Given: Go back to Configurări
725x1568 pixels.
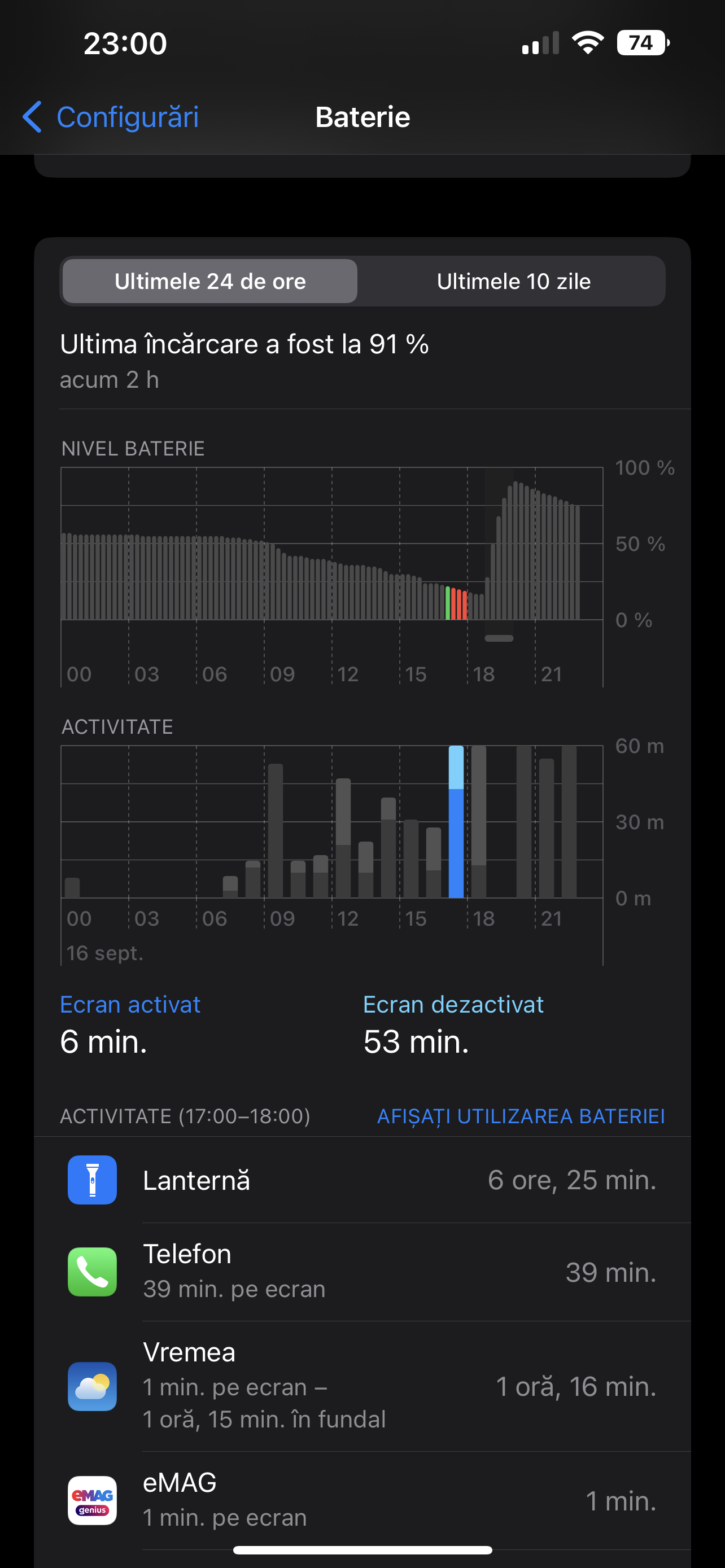Looking at the screenshot, I should [x=111, y=117].
